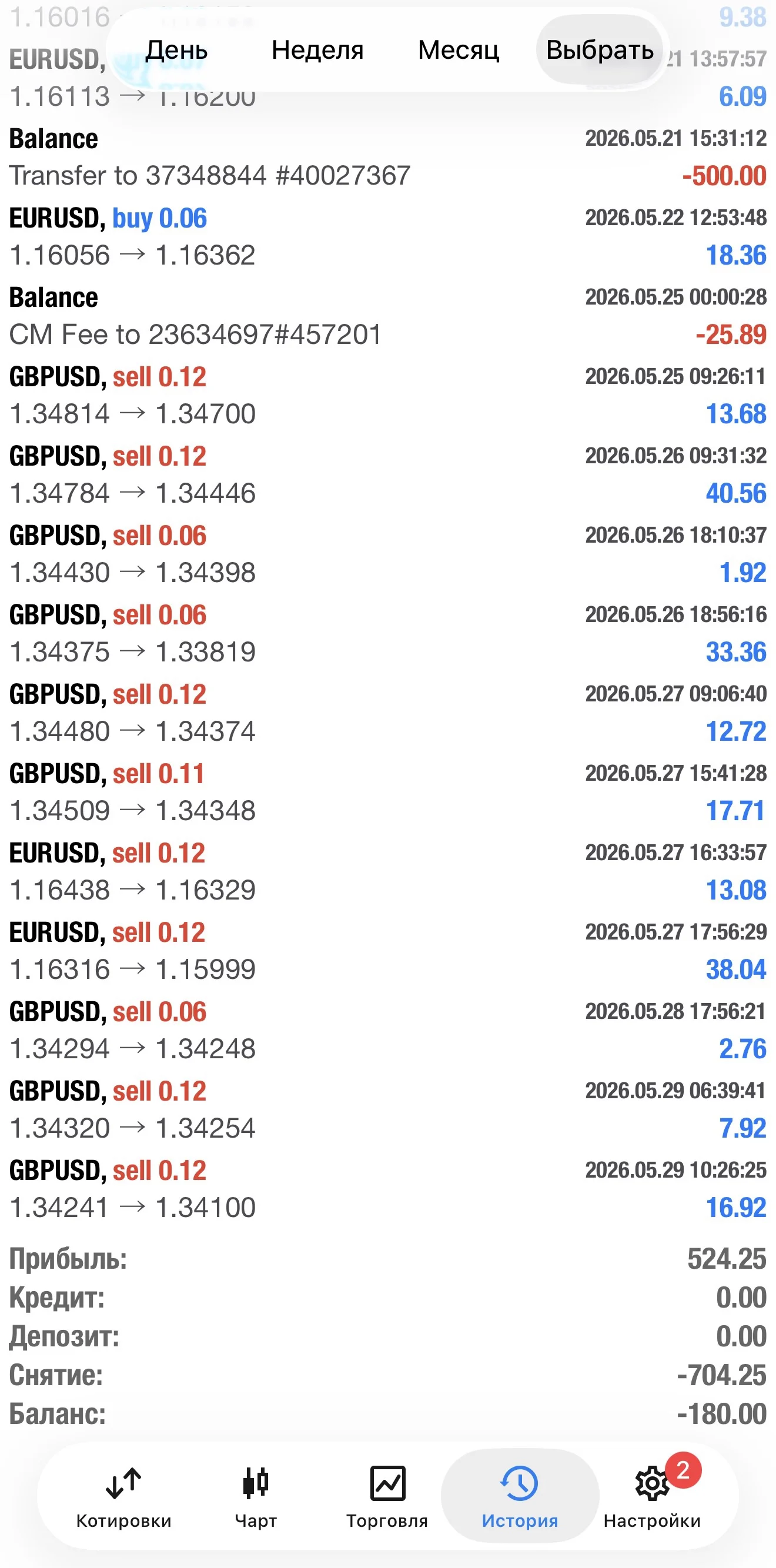Open the EURUSD buy 0.06 deal with profit 18.36
This screenshot has height=1568, width=776.
tap(387, 236)
